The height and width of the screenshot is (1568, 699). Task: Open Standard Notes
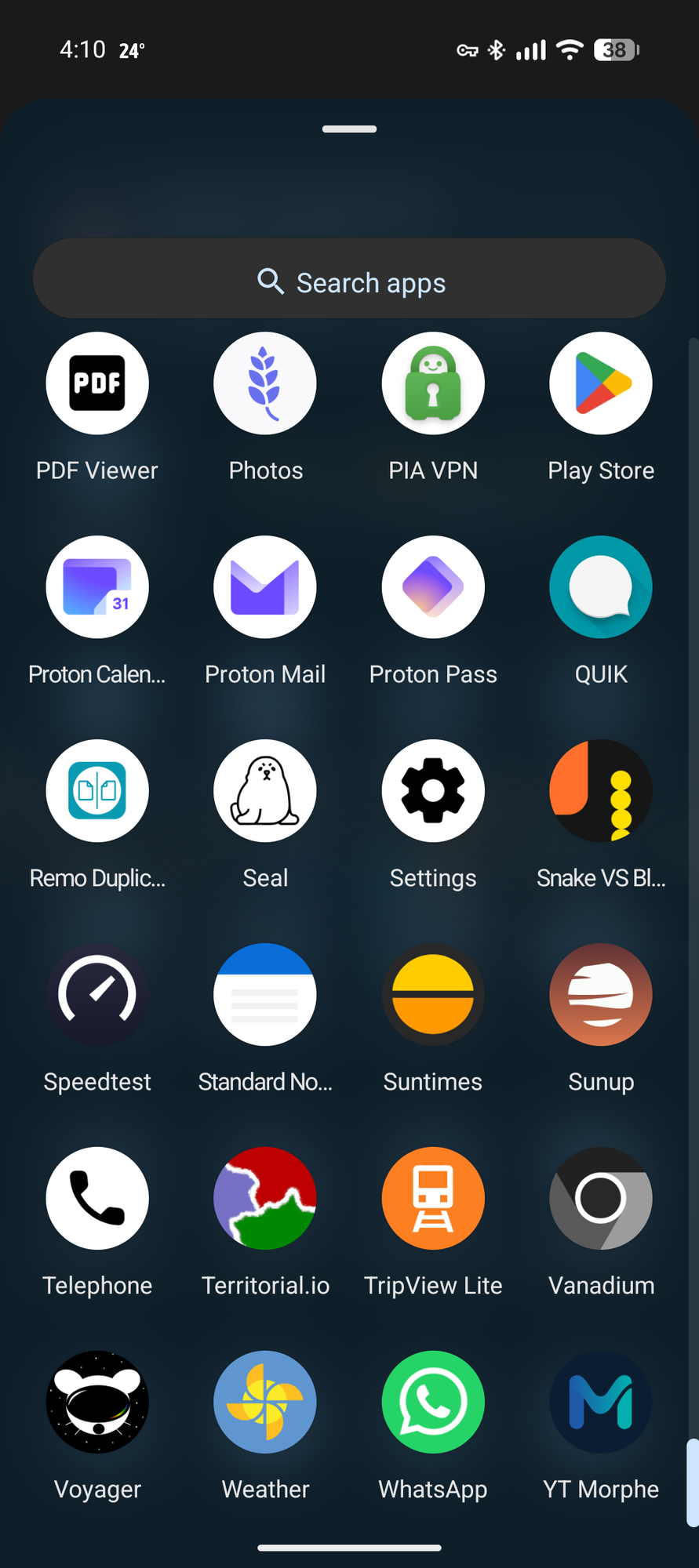coord(265,995)
